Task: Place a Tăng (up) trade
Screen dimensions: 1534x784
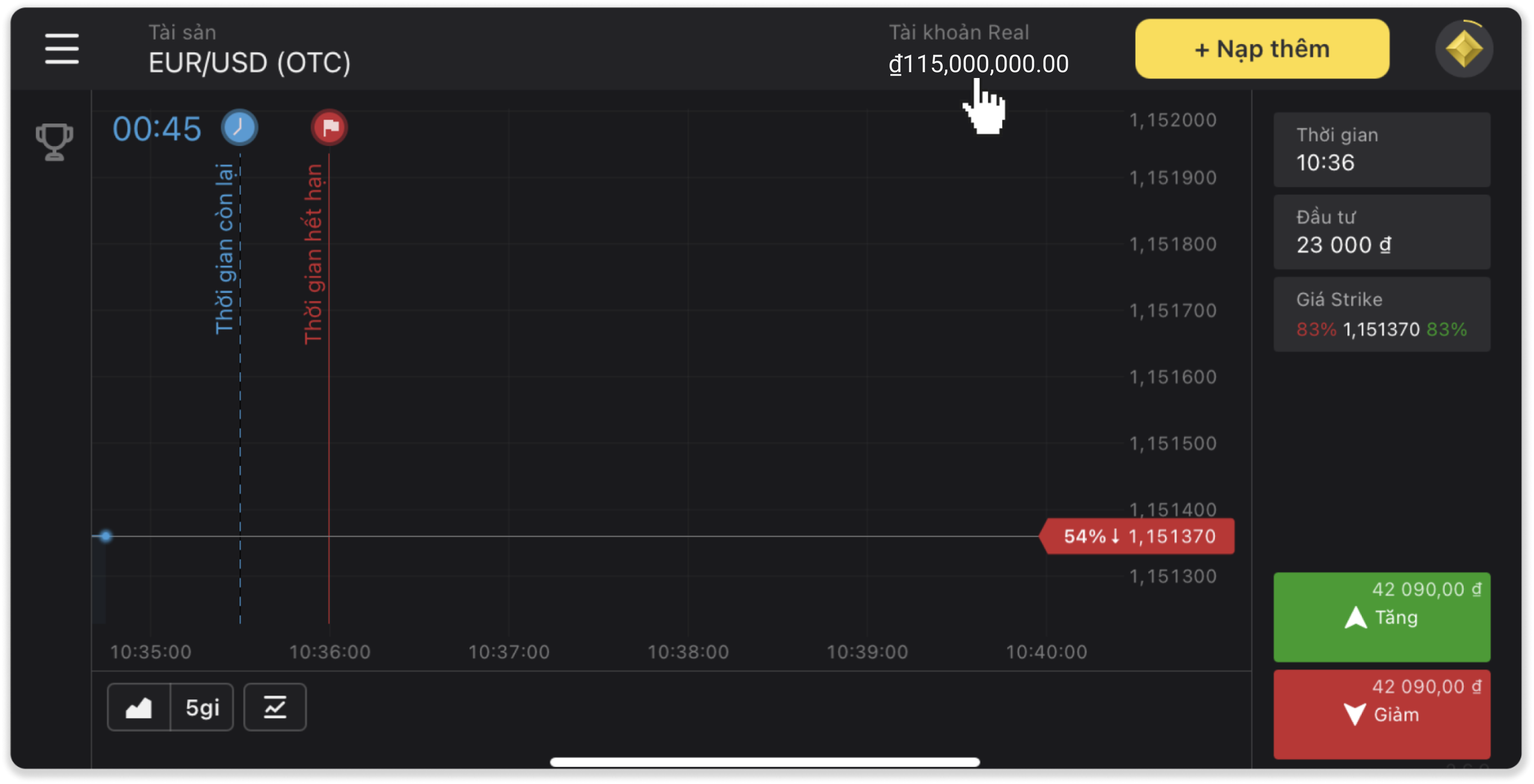Action: (1381, 617)
